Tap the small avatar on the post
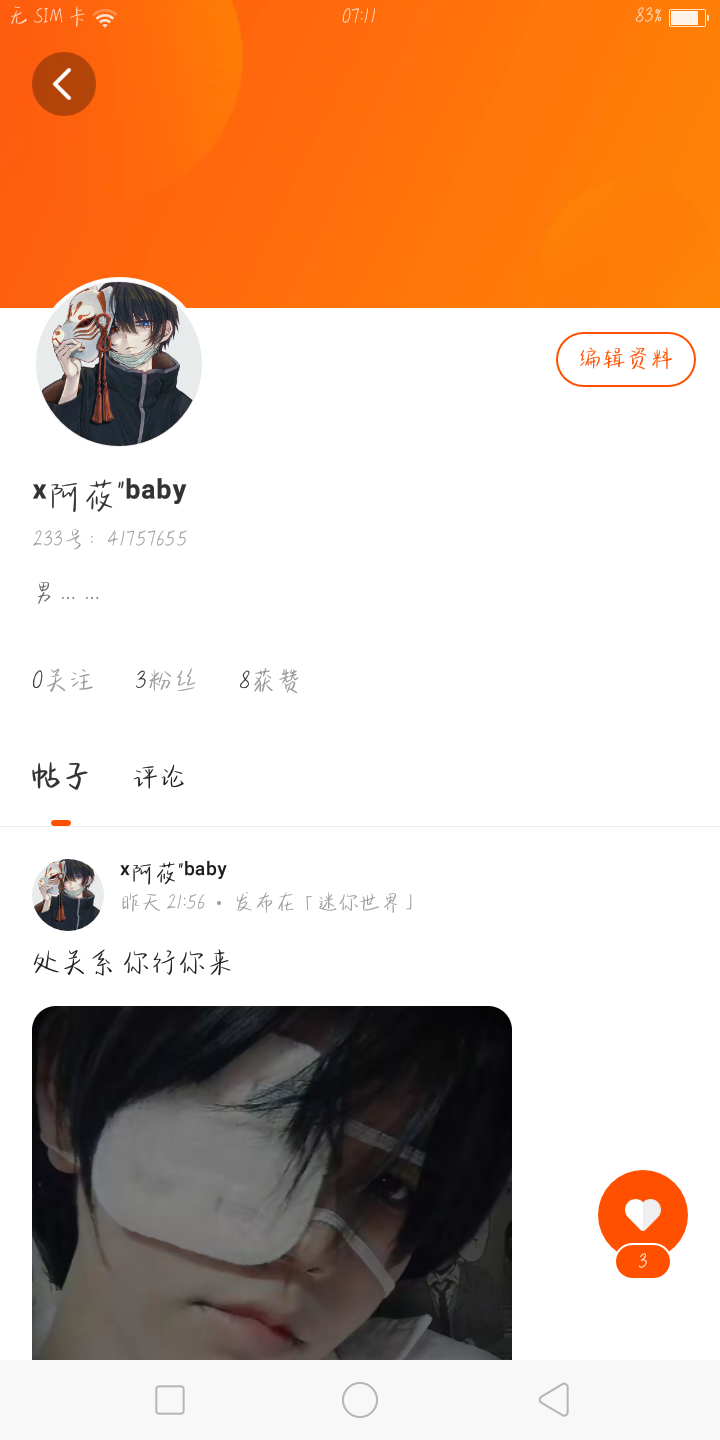Image resolution: width=720 pixels, height=1440 pixels. [68, 894]
